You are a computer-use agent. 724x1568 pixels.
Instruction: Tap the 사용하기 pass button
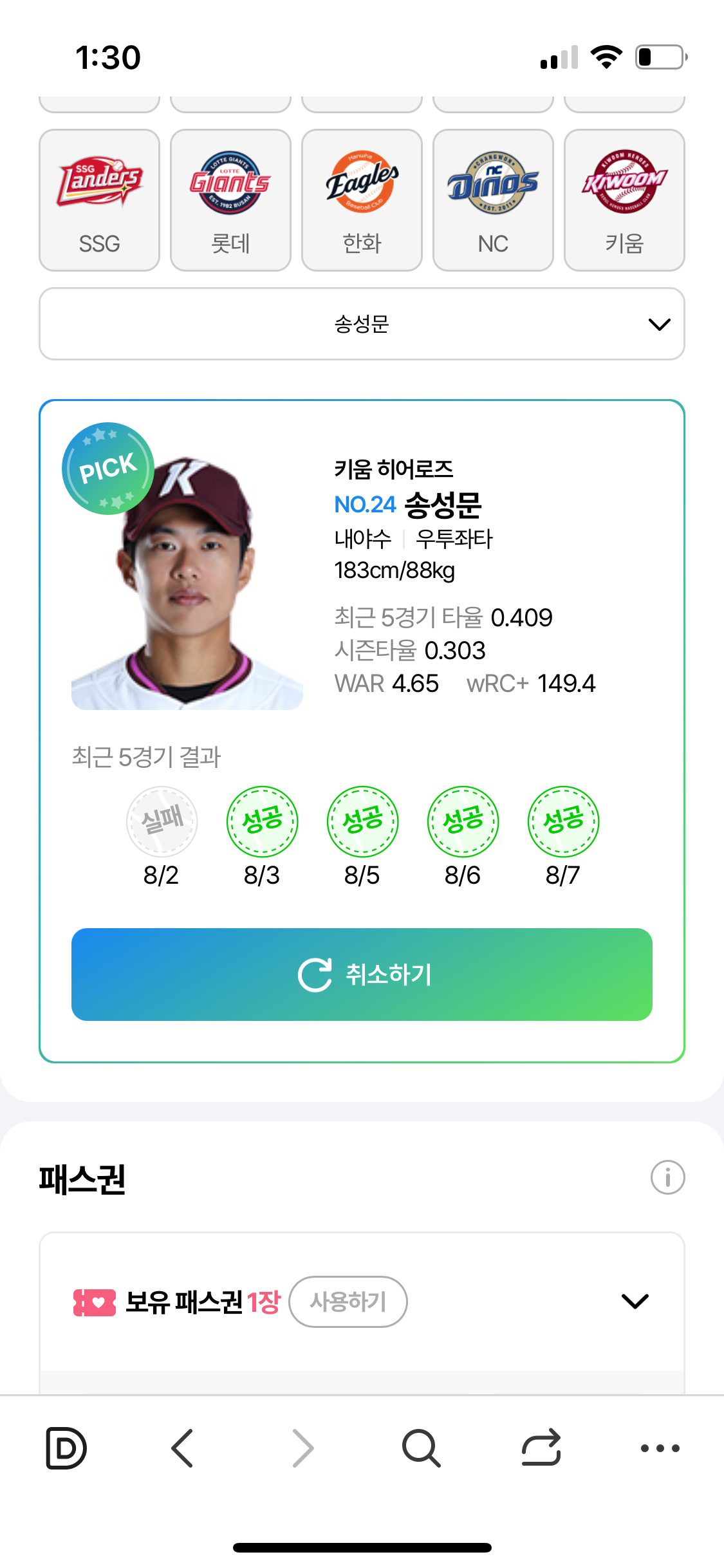(x=348, y=1302)
